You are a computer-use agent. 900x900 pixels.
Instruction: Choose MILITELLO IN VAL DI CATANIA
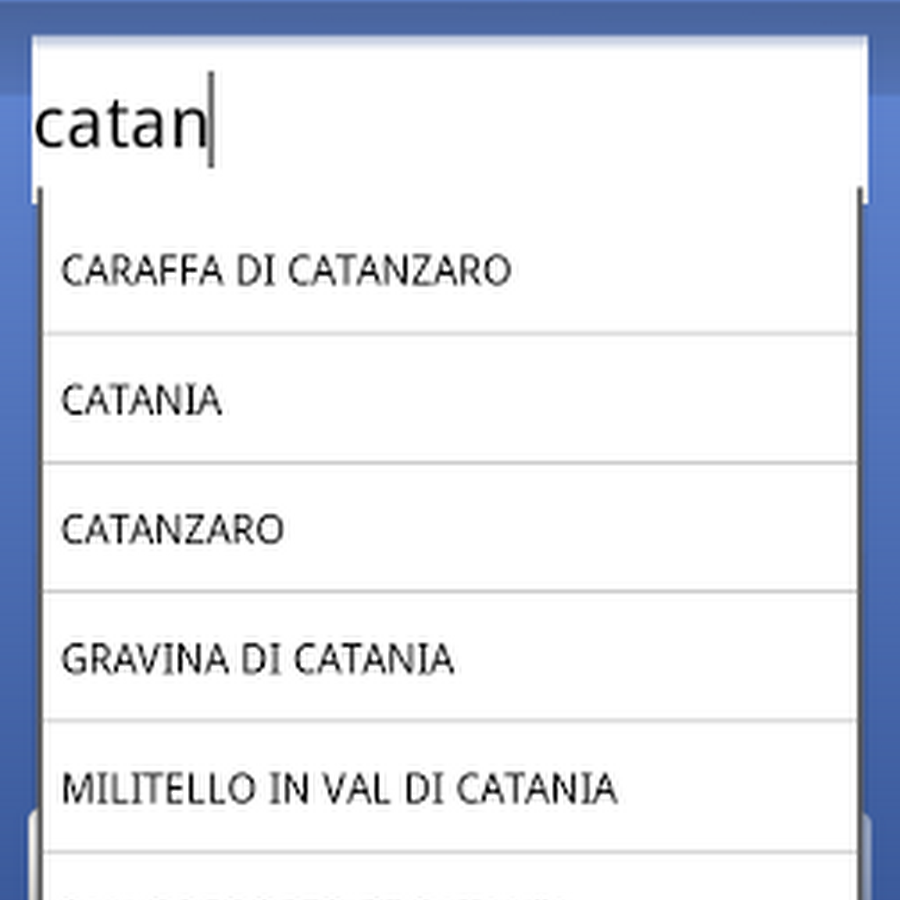click(x=450, y=786)
